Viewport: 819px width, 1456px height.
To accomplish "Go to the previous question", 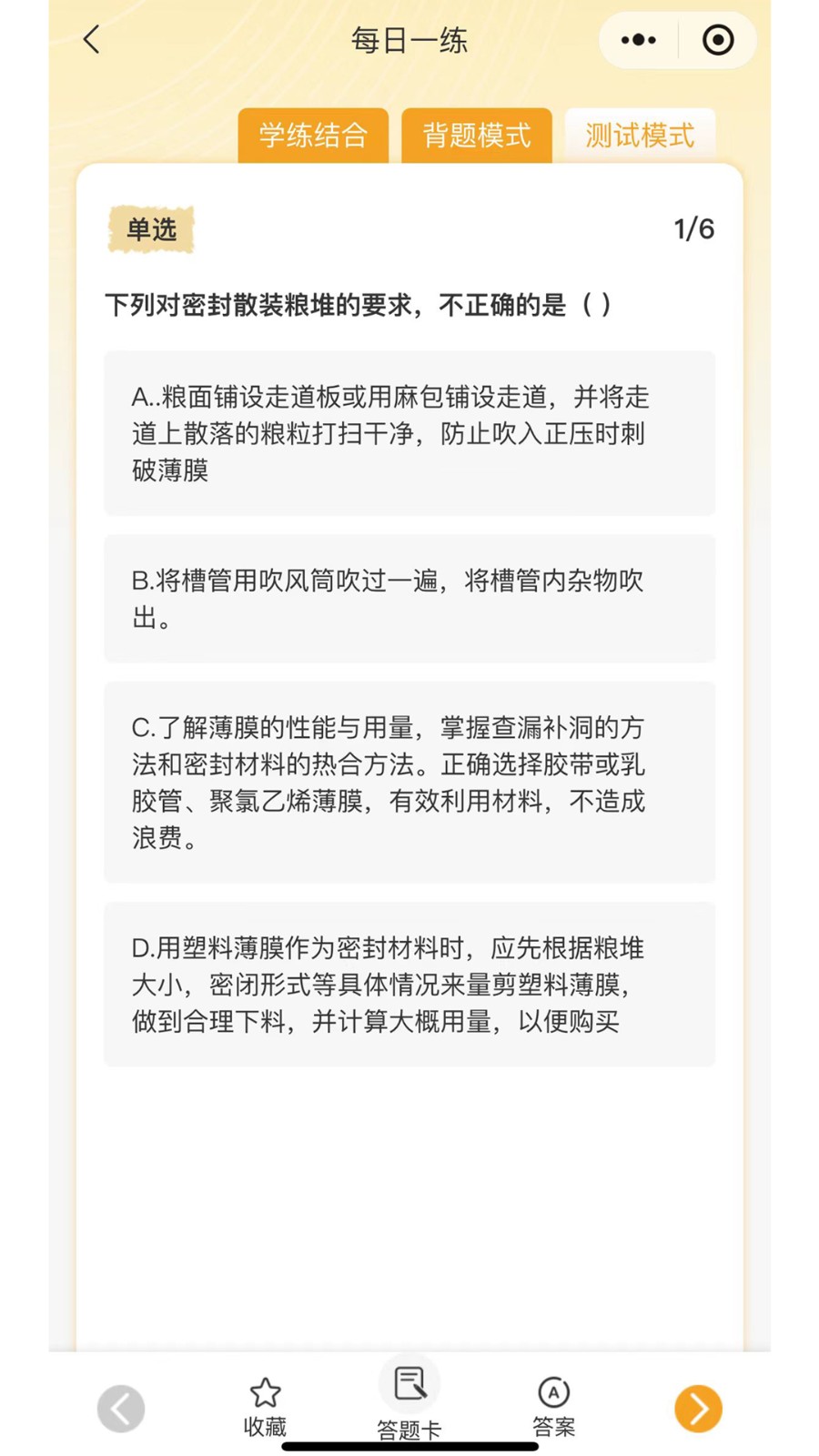I will coord(121,1409).
